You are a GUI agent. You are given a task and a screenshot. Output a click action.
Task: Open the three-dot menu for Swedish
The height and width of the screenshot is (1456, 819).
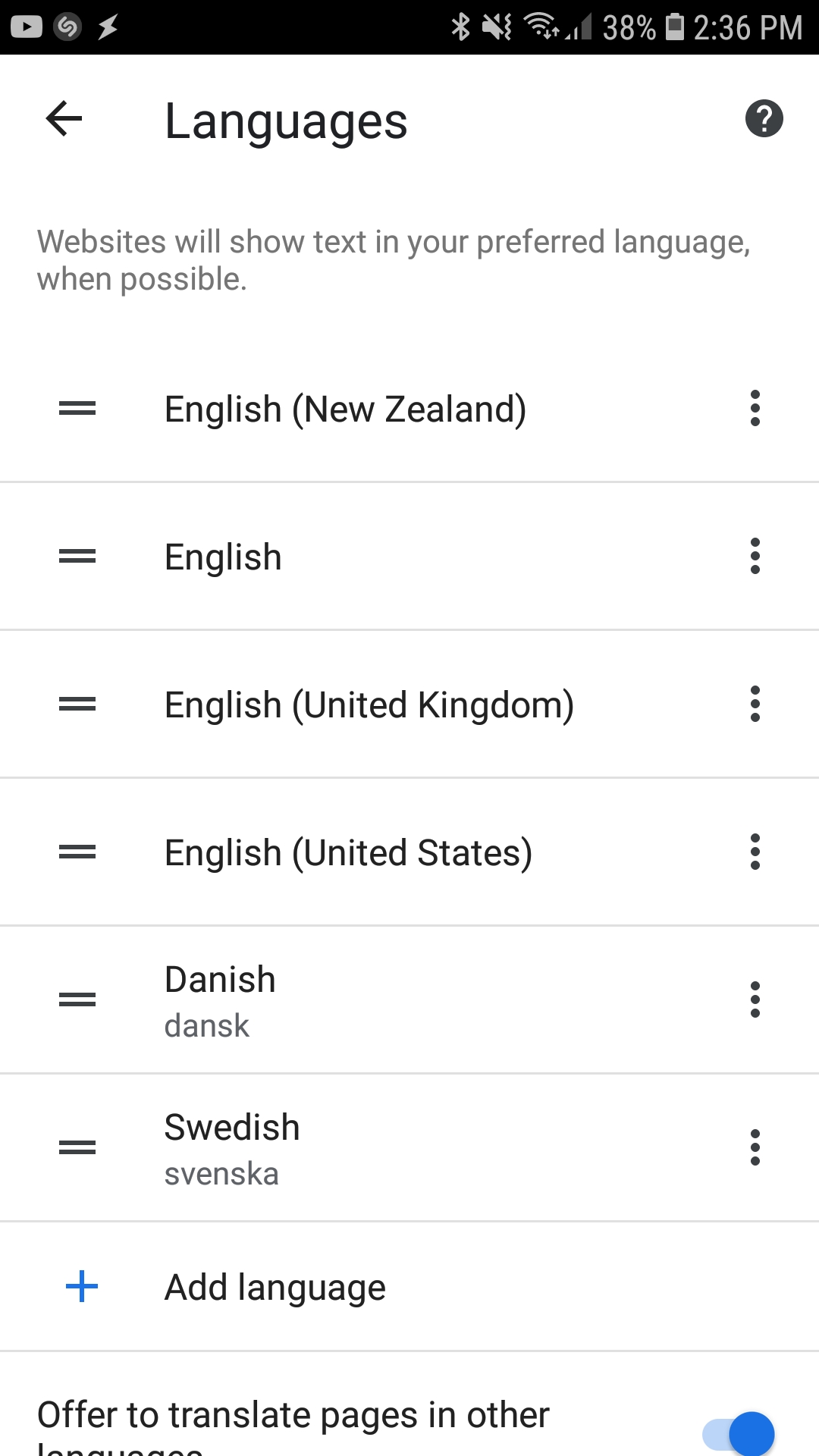[x=755, y=1148]
